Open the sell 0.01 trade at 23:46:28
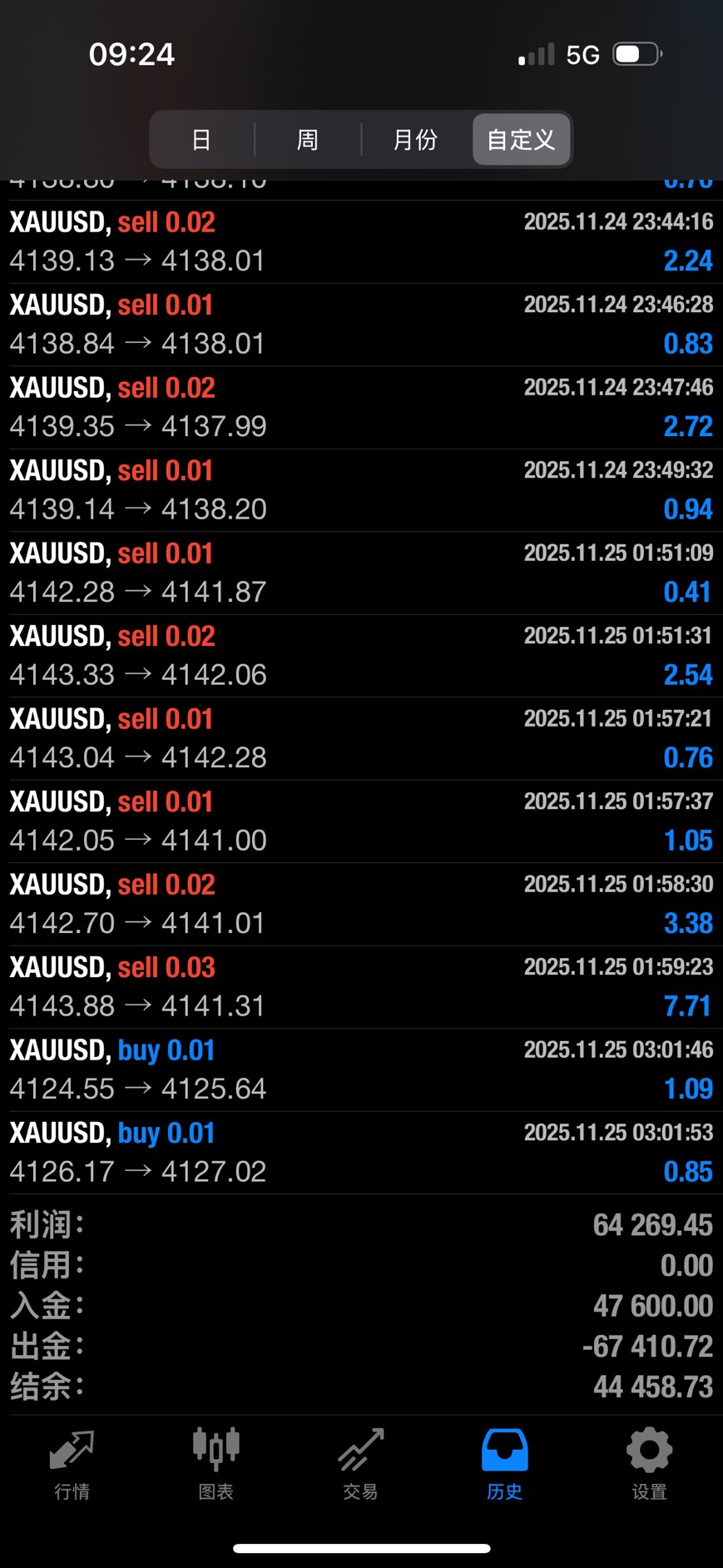 361,324
